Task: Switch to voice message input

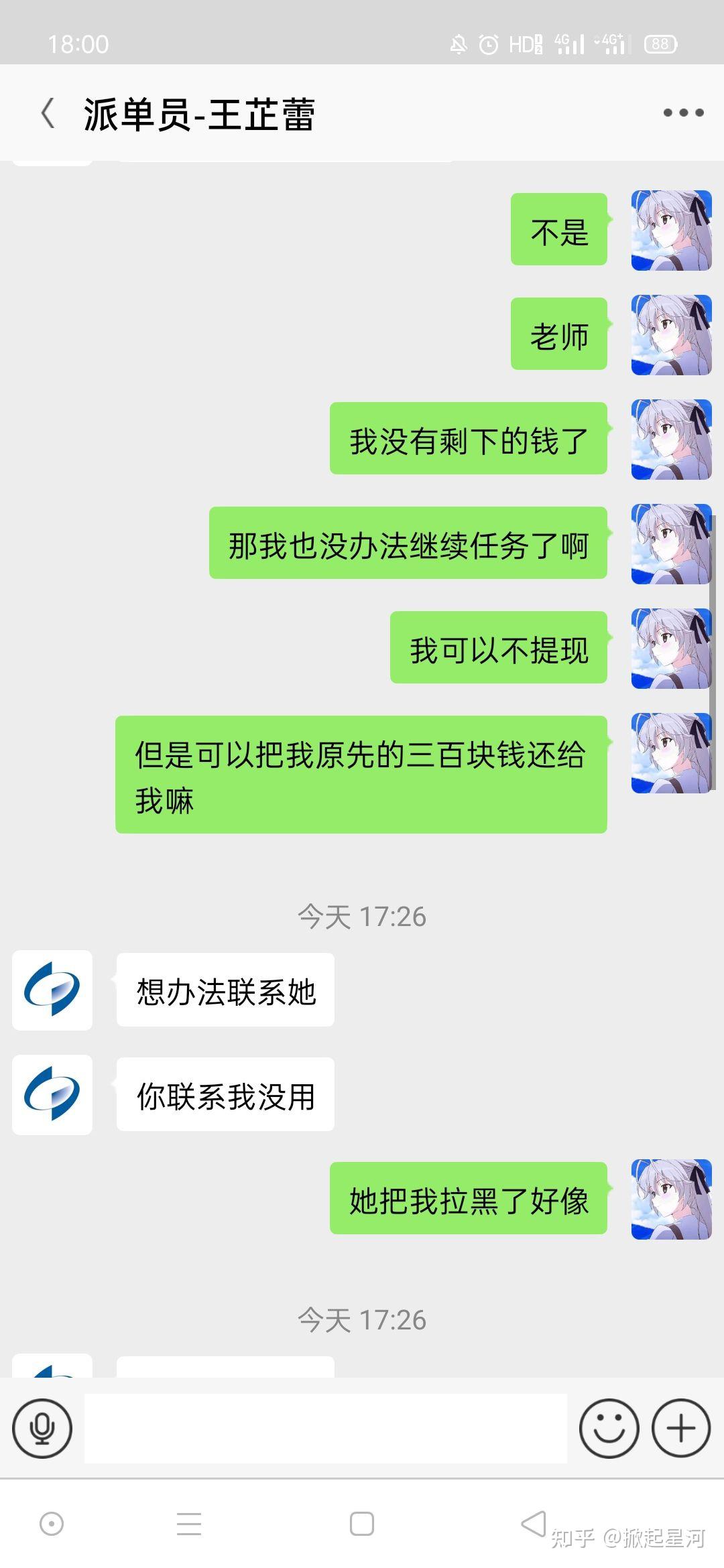Action: pyautogui.click(x=42, y=1428)
